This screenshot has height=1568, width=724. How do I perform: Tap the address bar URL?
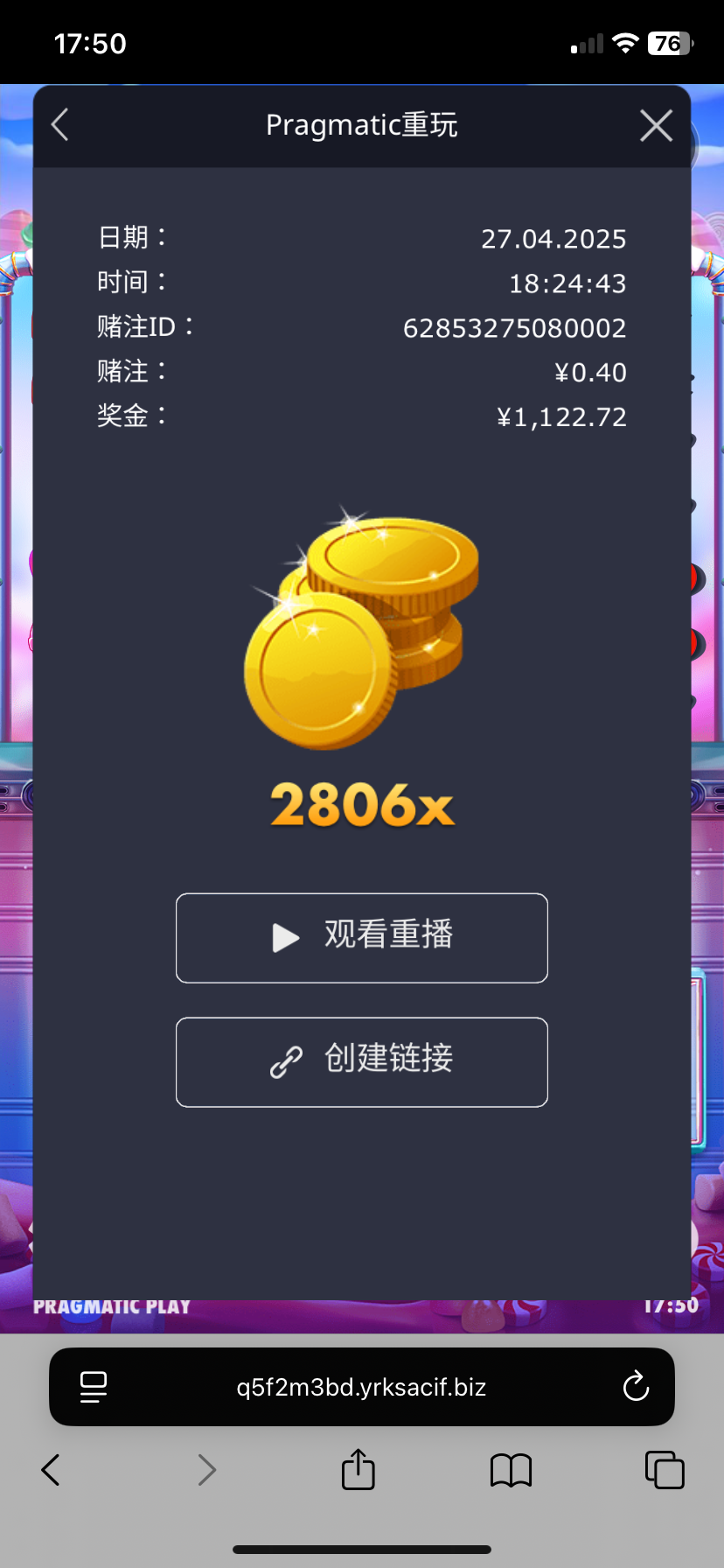pos(361,1387)
